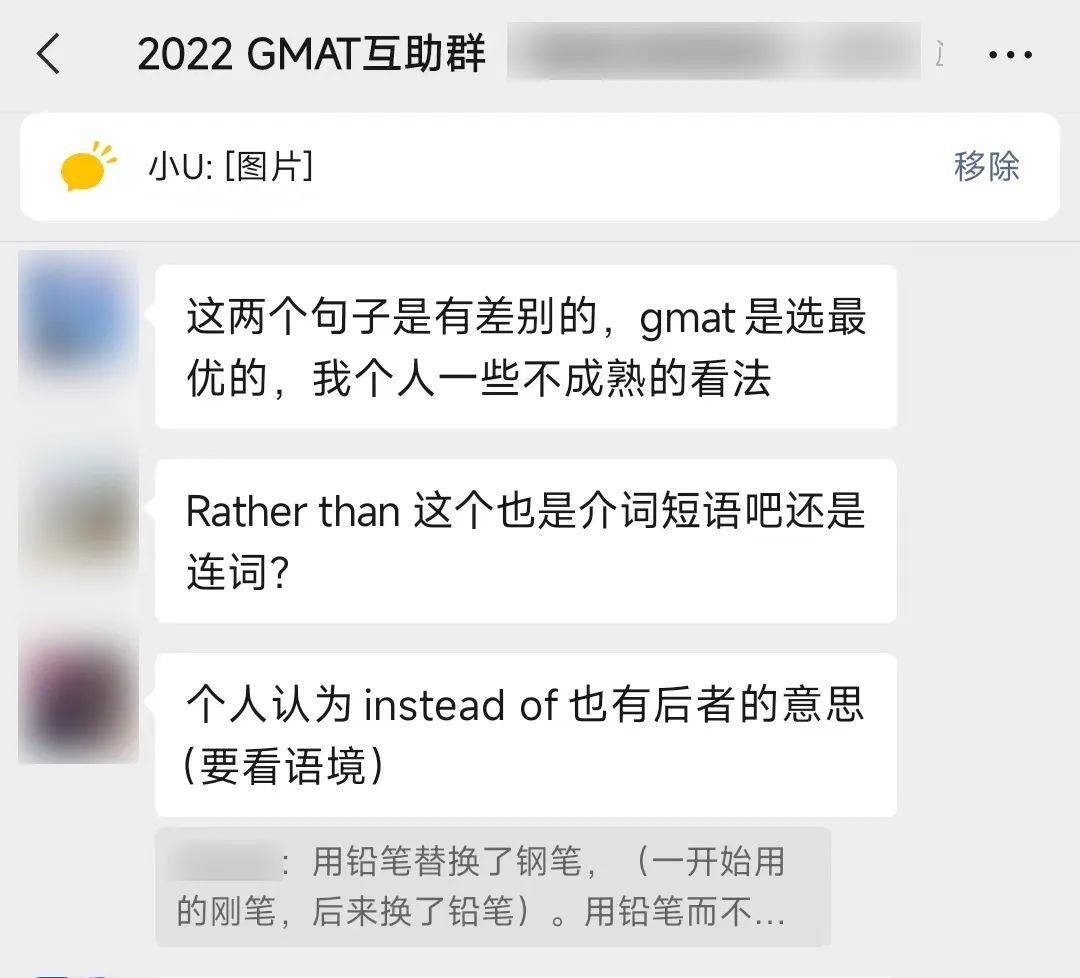Jump to quoted message 用铅笔替换了钢笔
The image size is (1080, 978).
point(492,887)
